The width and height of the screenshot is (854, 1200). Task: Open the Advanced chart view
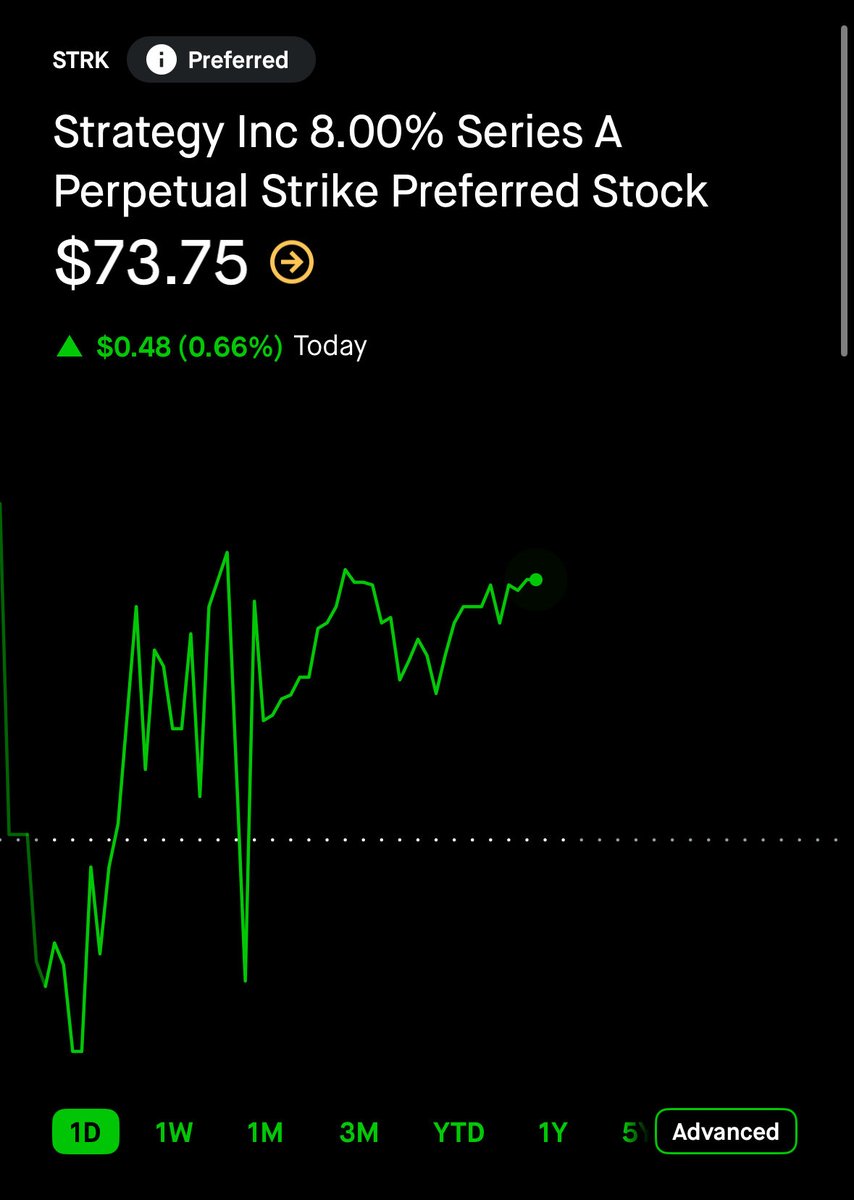(725, 1132)
